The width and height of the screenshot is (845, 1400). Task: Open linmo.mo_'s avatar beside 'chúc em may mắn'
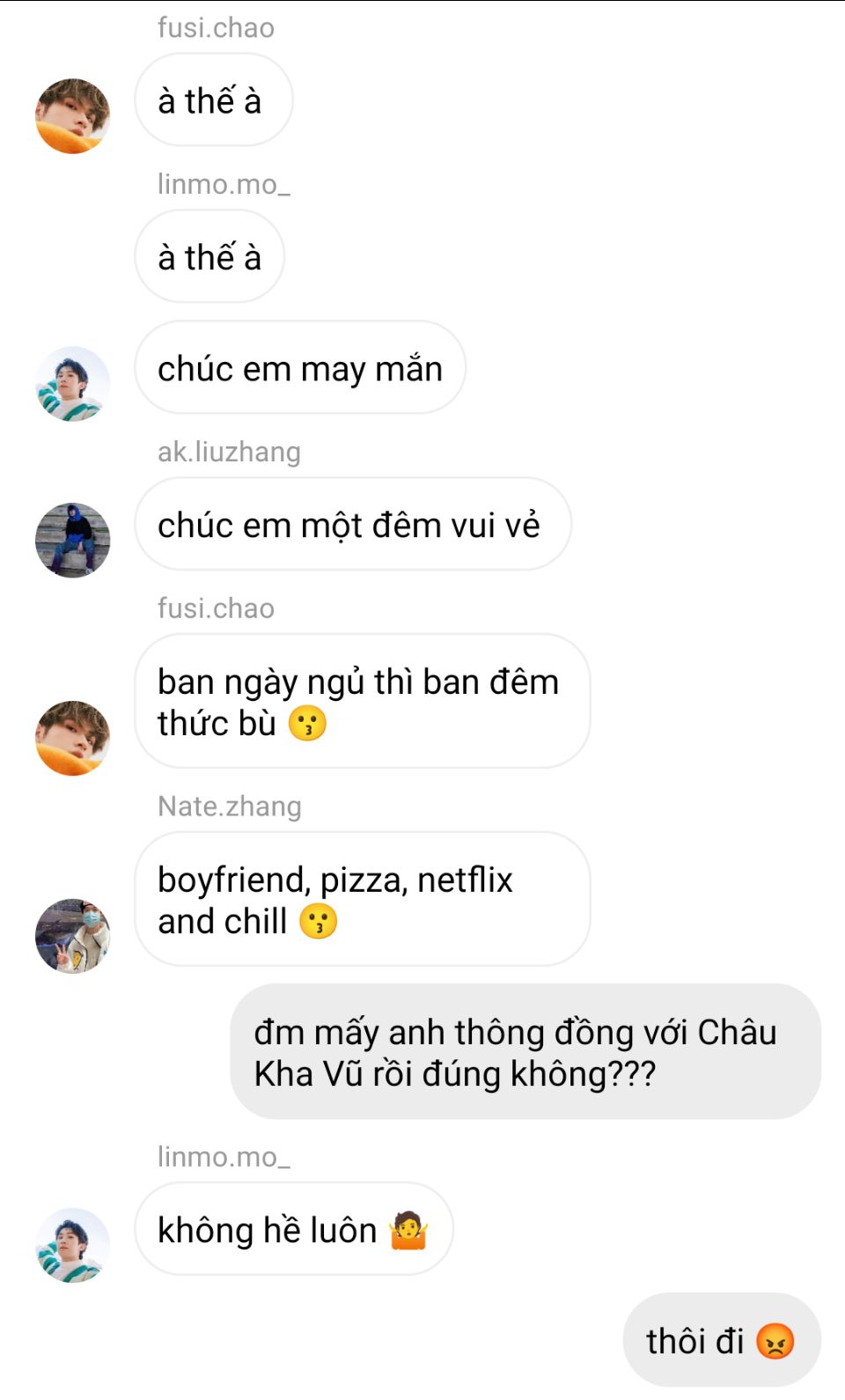coord(72,384)
